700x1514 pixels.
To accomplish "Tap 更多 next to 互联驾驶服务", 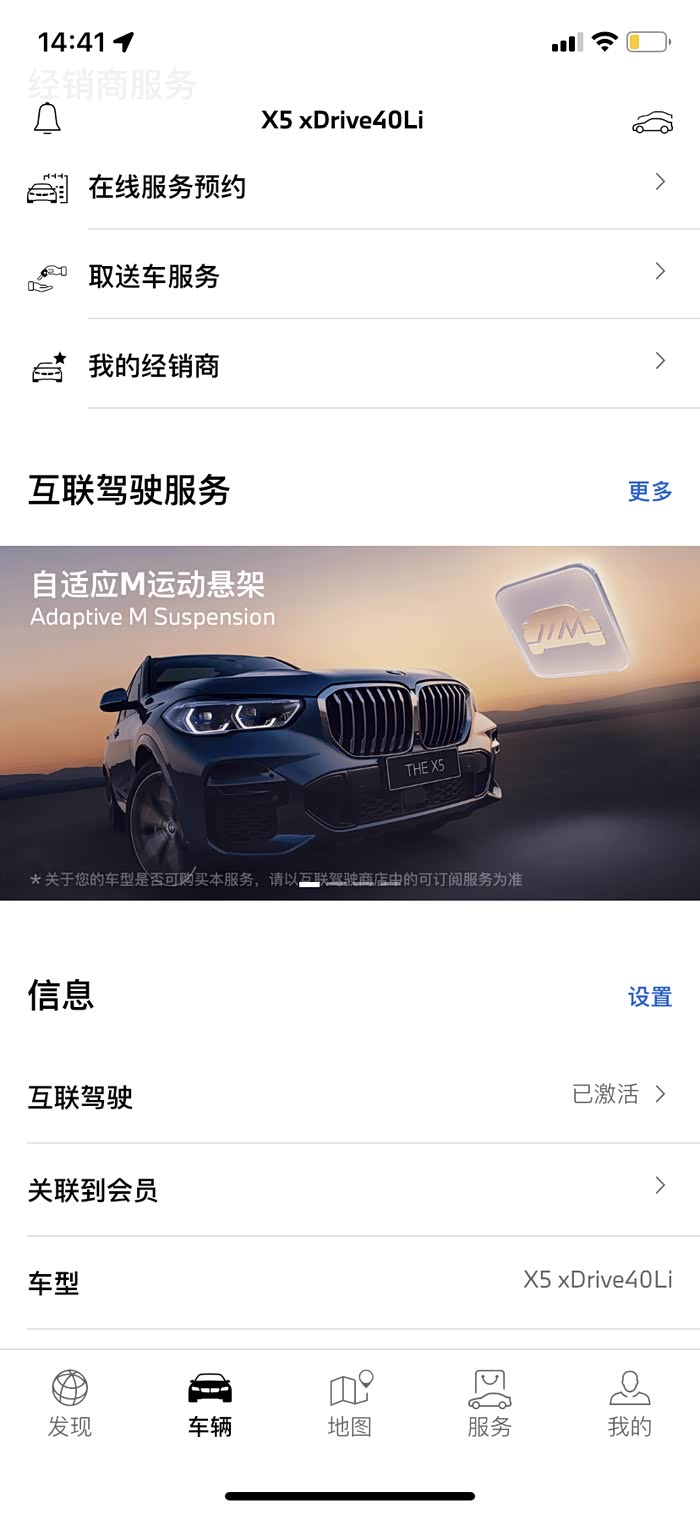I will point(649,491).
